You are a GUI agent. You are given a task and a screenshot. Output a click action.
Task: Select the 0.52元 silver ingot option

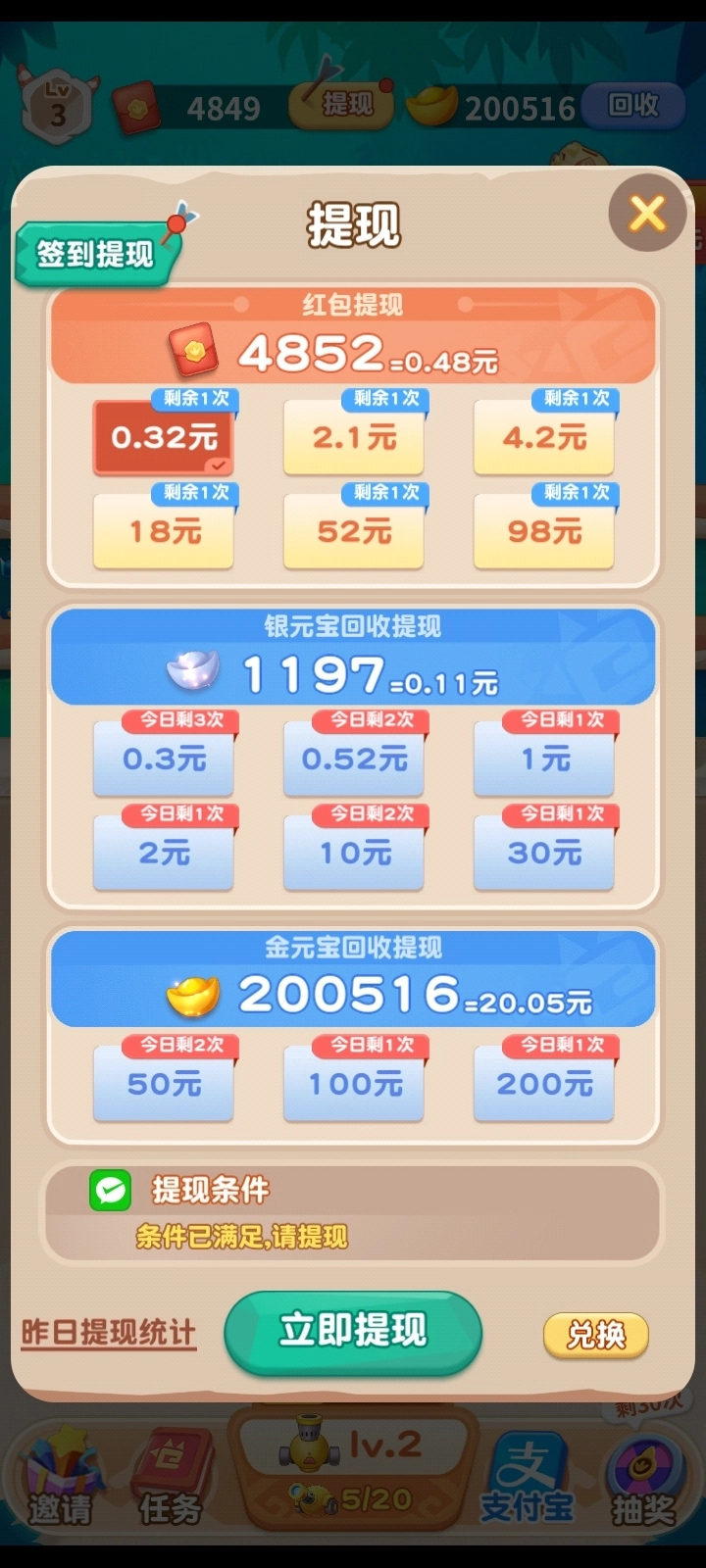pyautogui.click(x=354, y=759)
